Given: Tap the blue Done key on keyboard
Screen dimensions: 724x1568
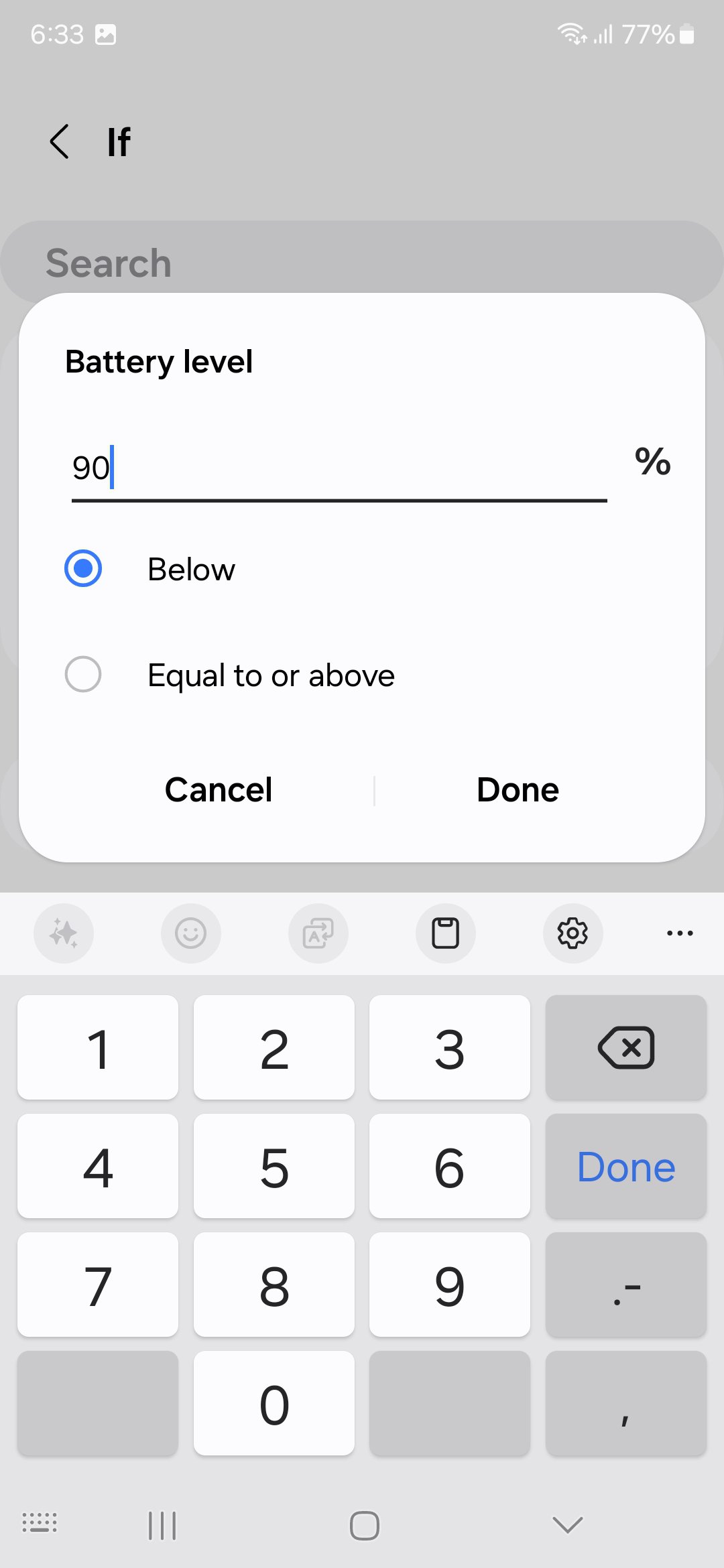Looking at the screenshot, I should (625, 1167).
